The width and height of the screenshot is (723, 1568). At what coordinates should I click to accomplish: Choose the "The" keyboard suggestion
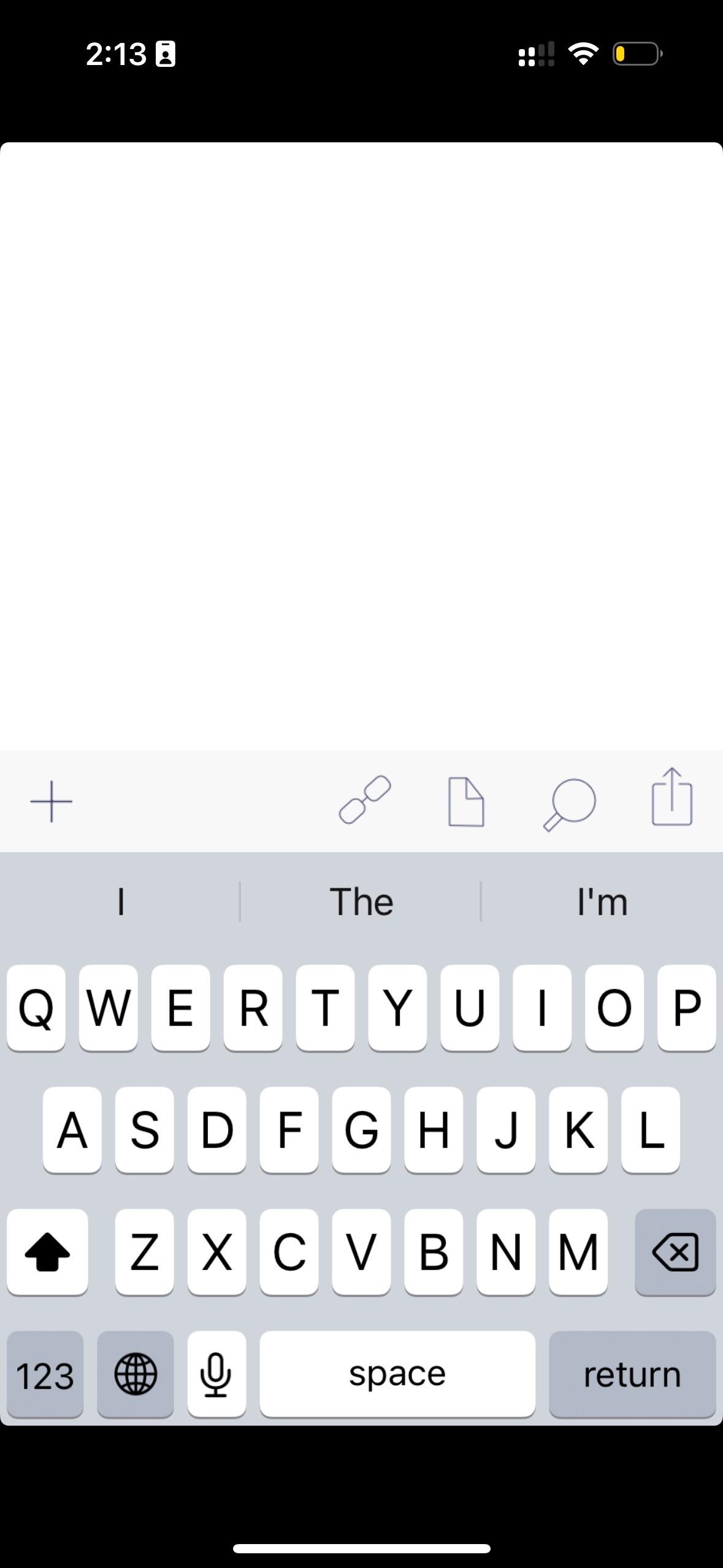pos(361,902)
